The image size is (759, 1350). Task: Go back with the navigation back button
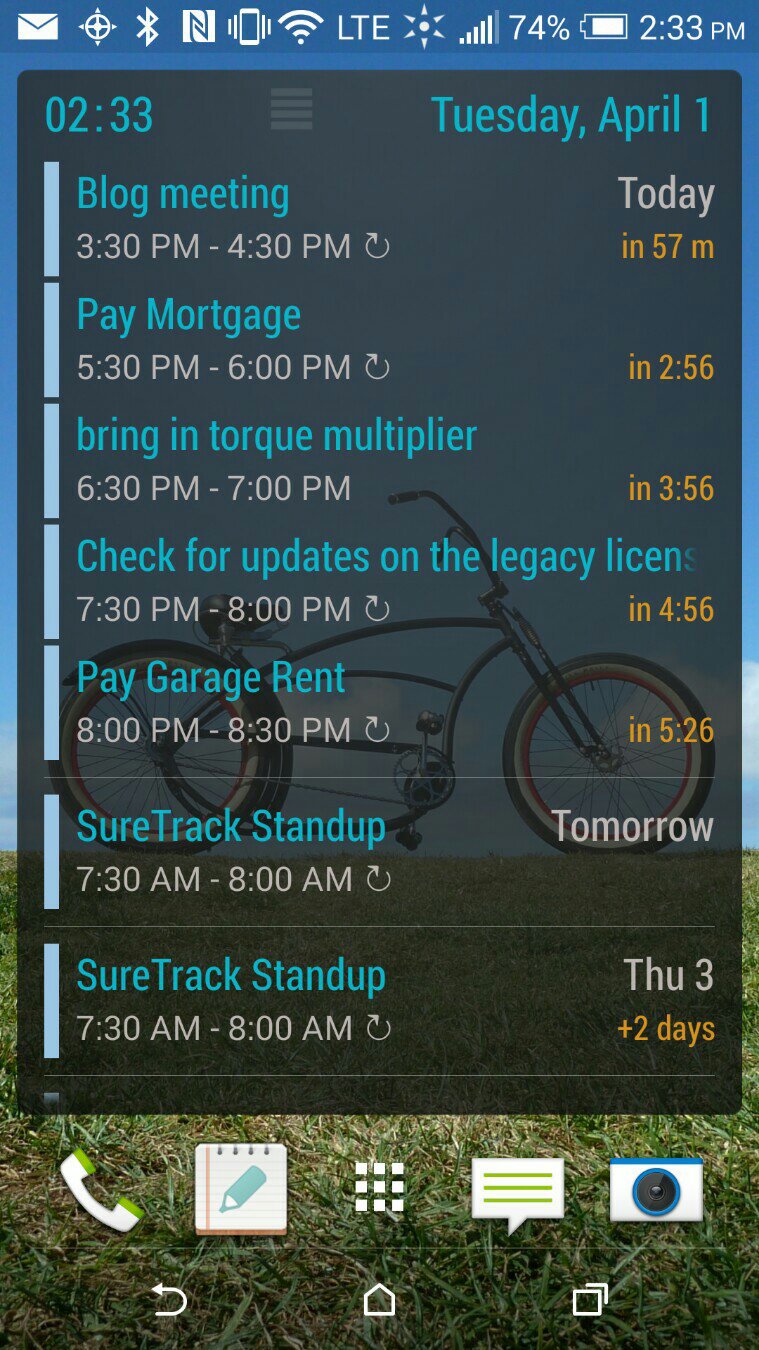point(169,1300)
